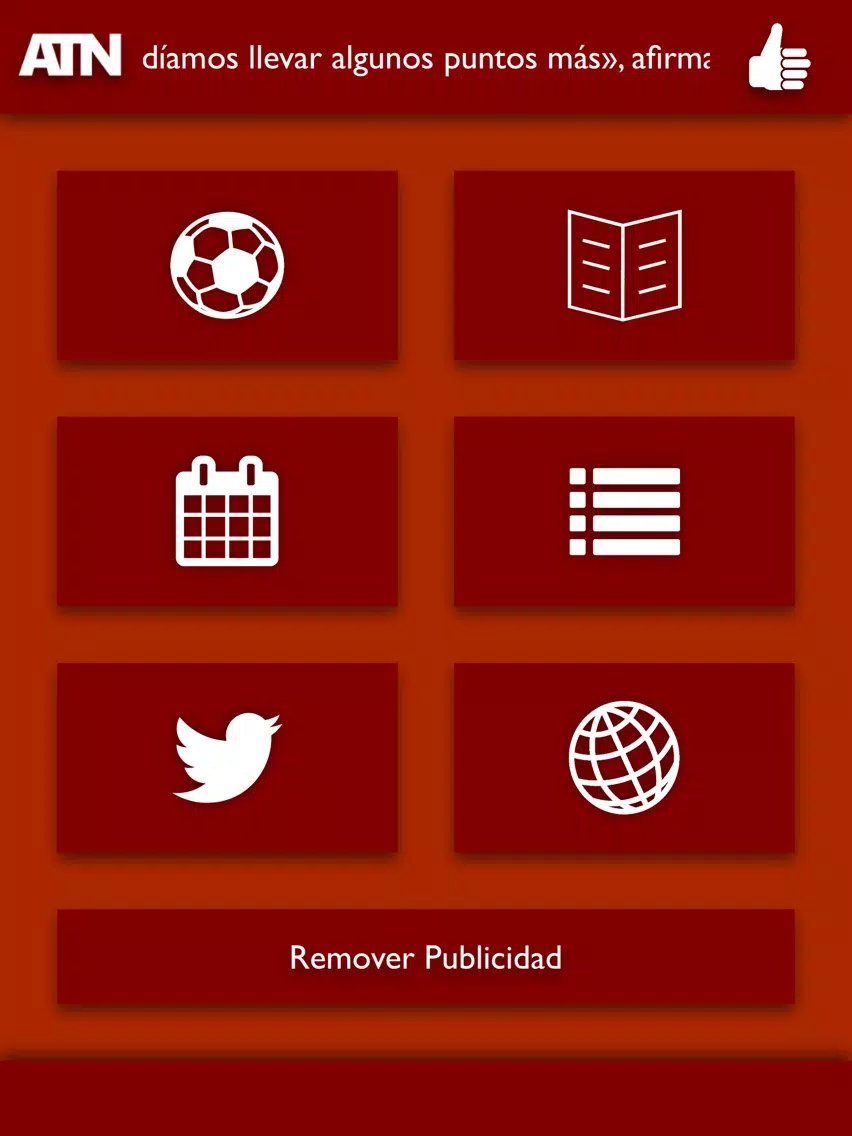
Task: Open the open-book news tile
Action: 624,265
